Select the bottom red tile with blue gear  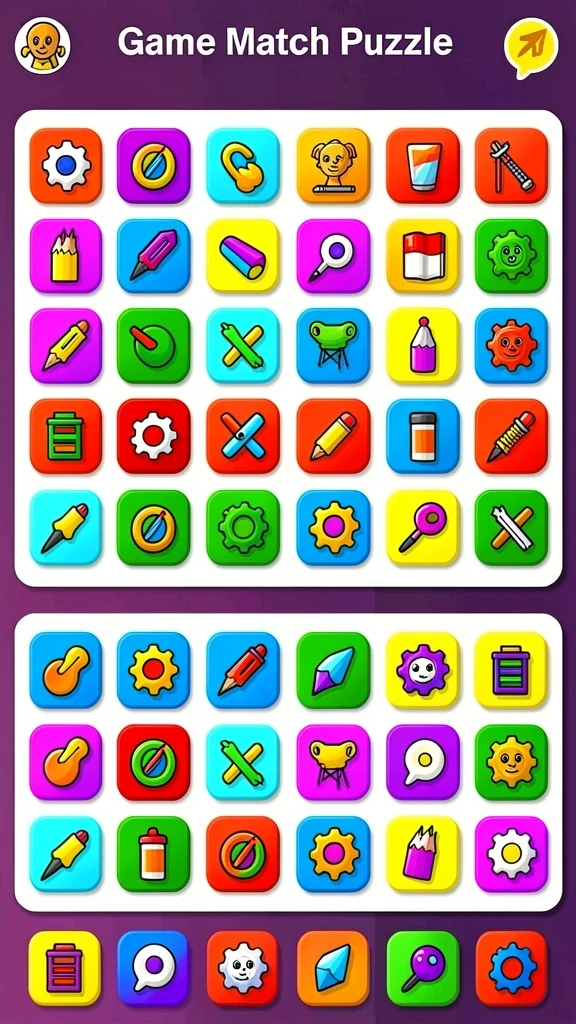coord(511,968)
